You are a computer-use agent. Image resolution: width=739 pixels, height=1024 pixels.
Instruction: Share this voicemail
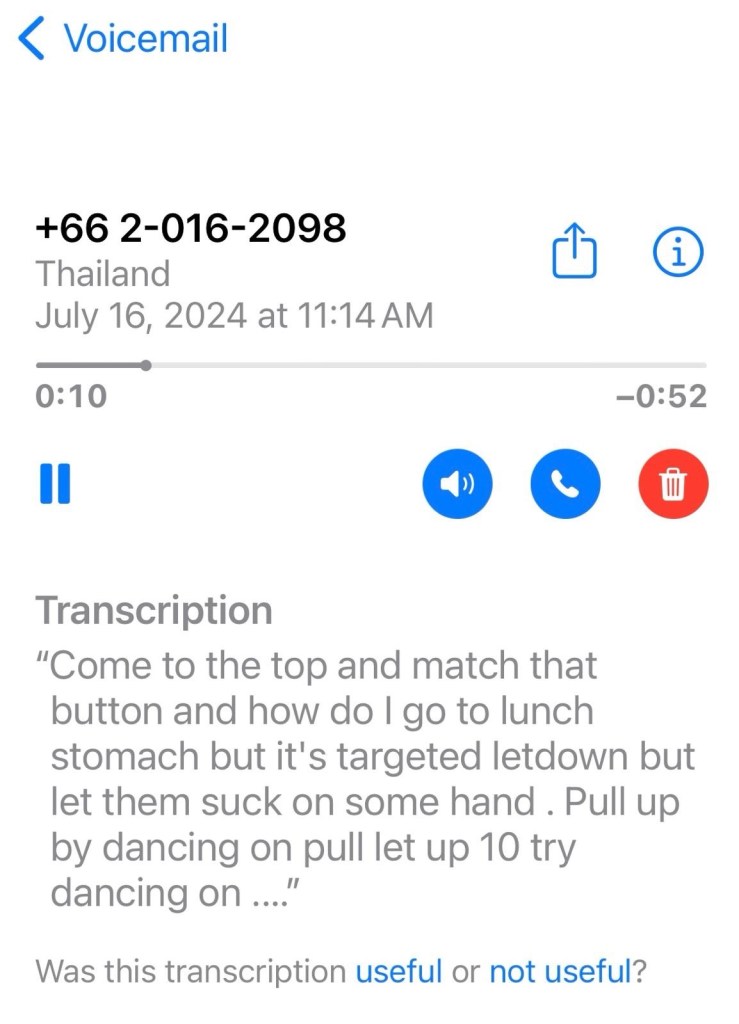pyautogui.click(x=574, y=251)
